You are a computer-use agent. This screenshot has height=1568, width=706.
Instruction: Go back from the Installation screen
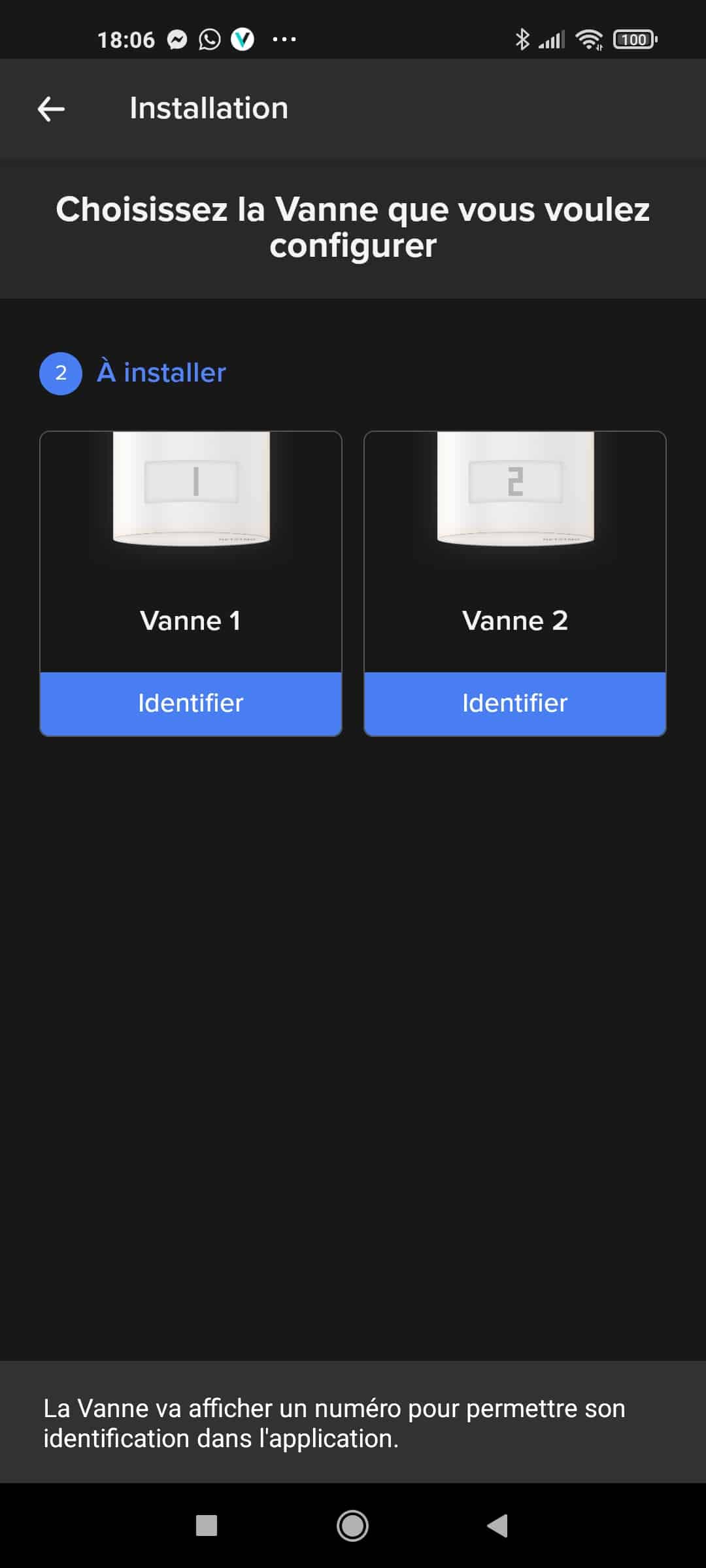pyautogui.click(x=51, y=108)
